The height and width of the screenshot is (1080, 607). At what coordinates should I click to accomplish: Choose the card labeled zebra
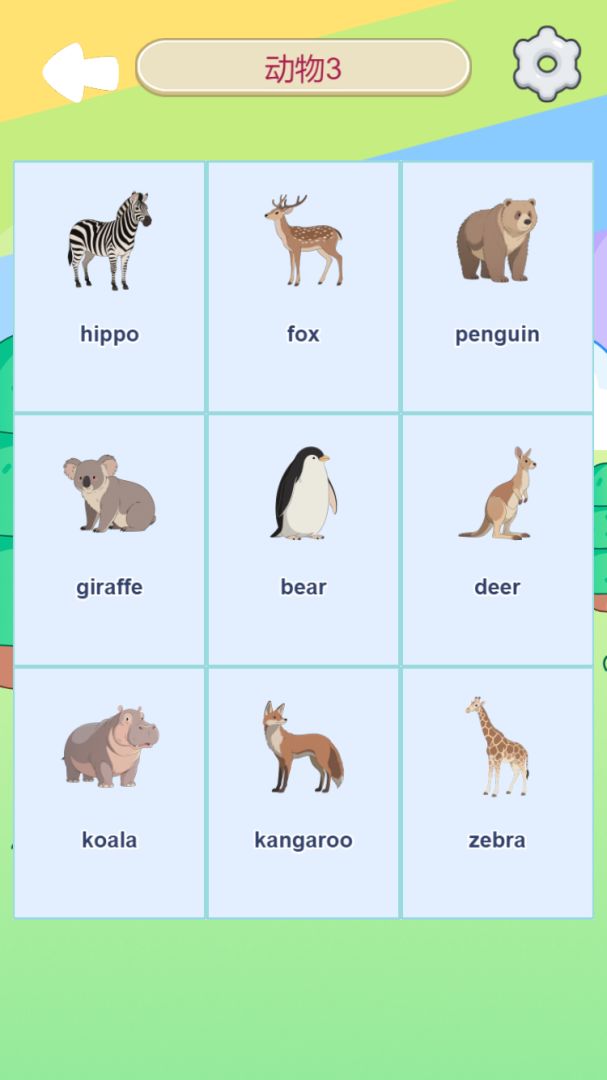coord(497,793)
